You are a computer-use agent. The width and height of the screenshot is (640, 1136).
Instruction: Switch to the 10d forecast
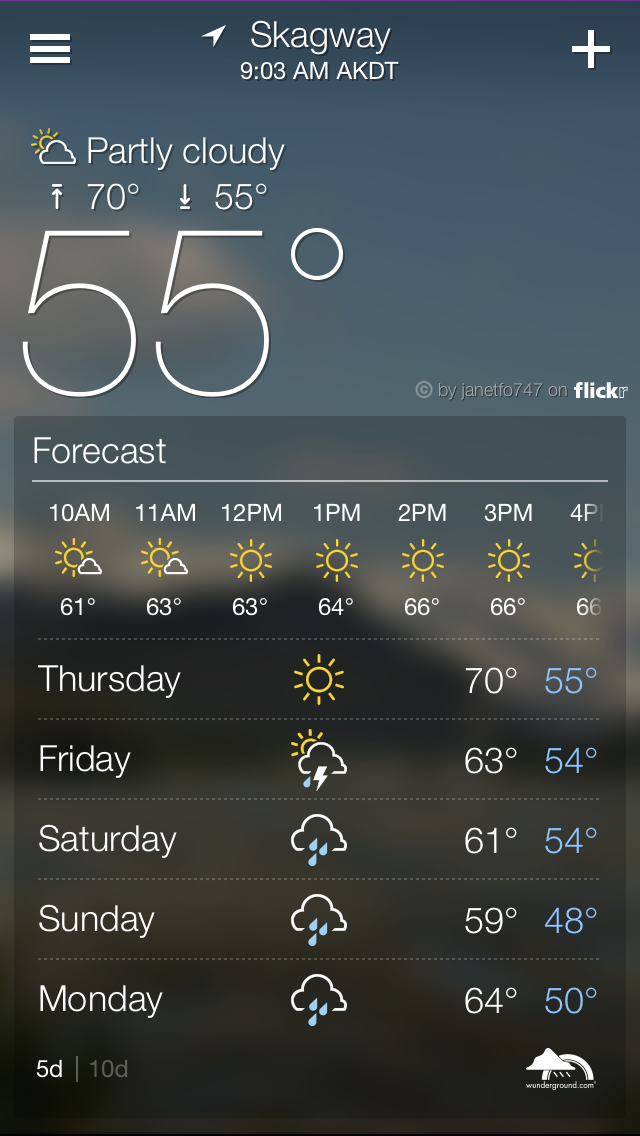point(108,1069)
